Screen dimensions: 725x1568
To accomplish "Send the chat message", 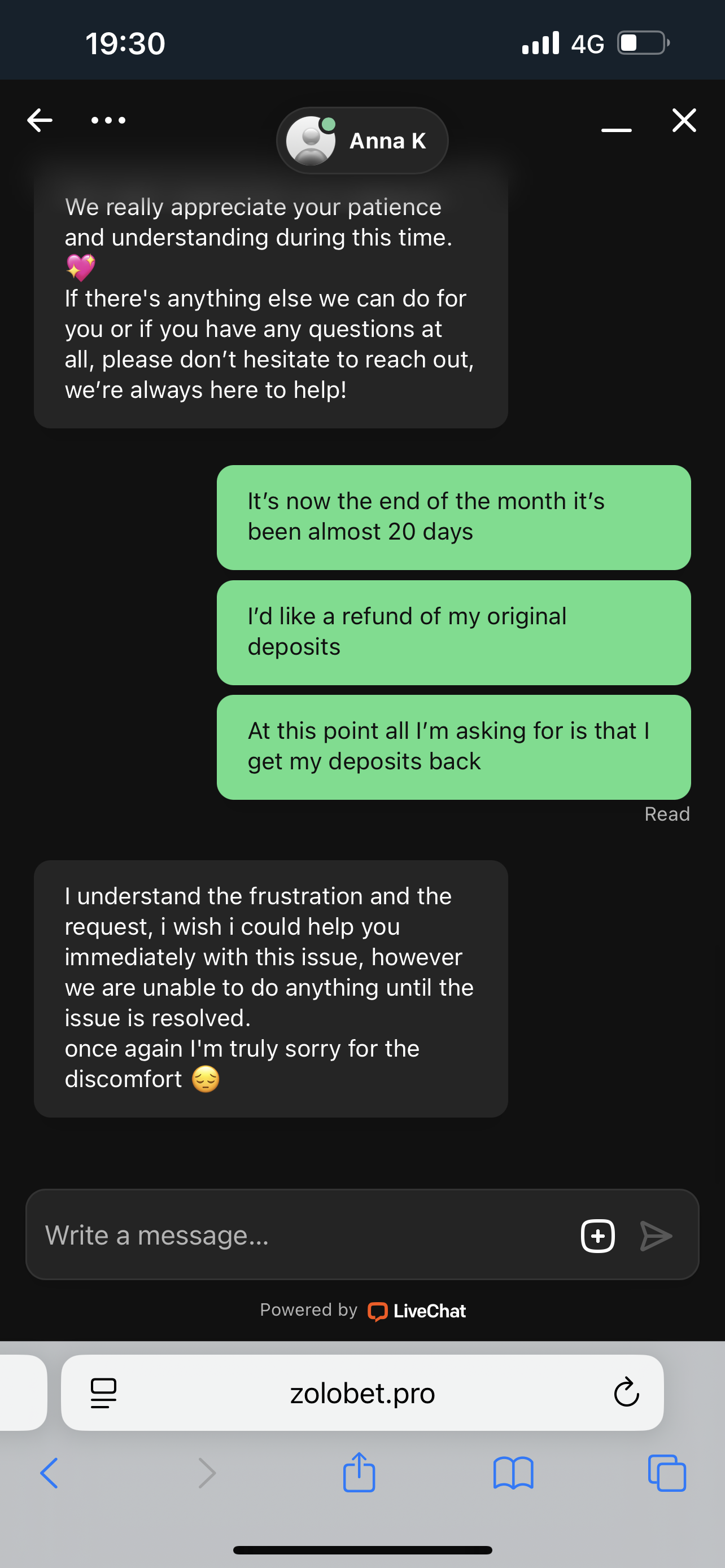I will (x=656, y=1236).
